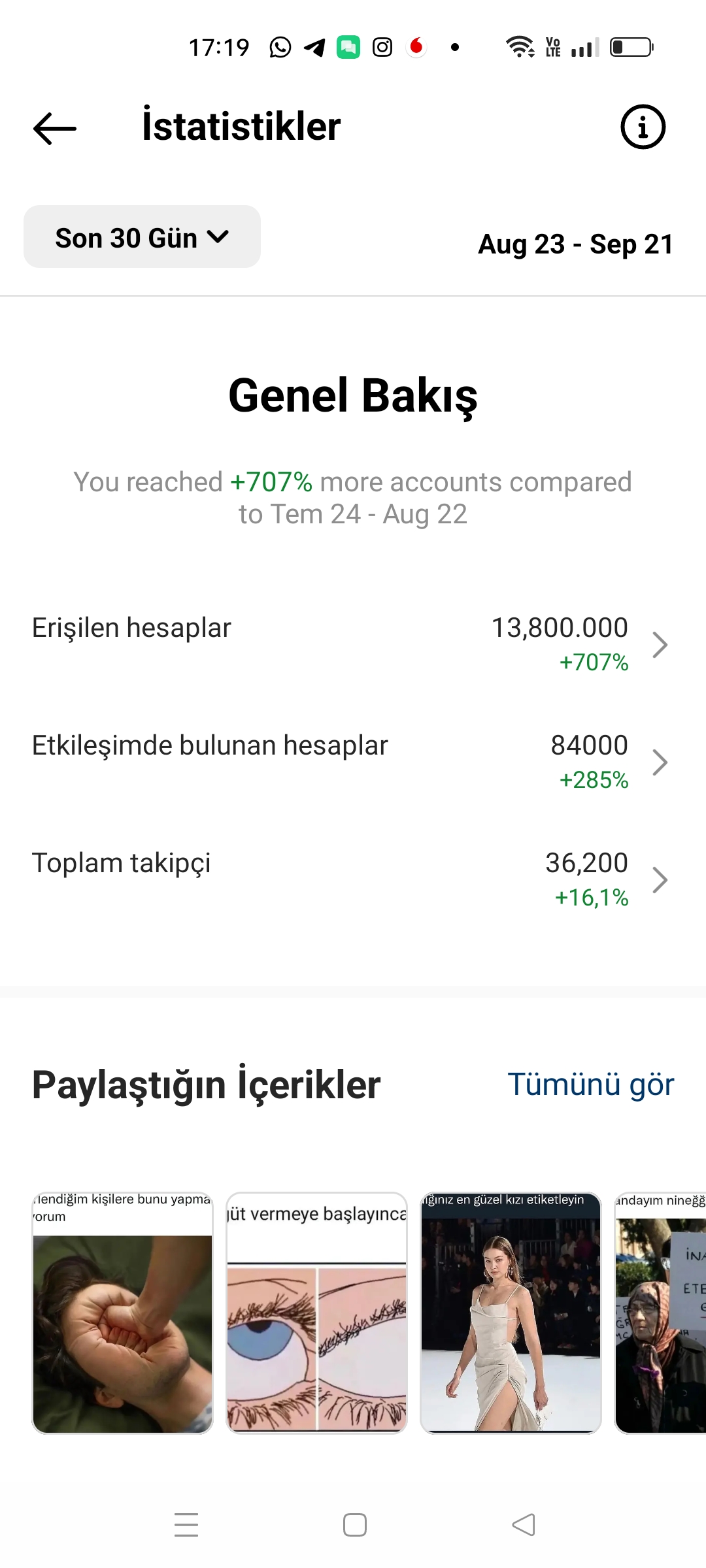
Task: Open the Etkileşimde bulunan hesaplar row
Action: (353, 762)
